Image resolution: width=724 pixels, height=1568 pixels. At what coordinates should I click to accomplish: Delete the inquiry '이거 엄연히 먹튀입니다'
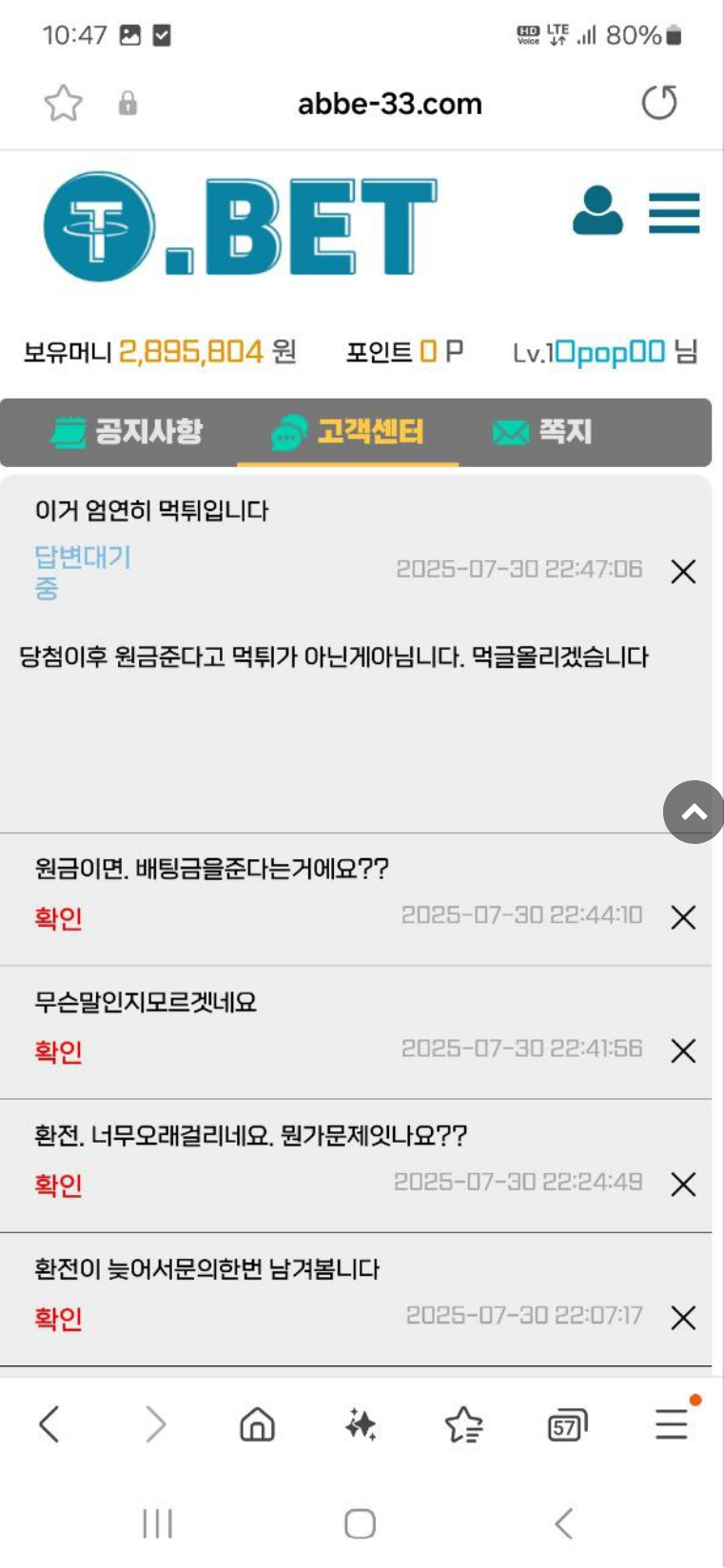(683, 572)
